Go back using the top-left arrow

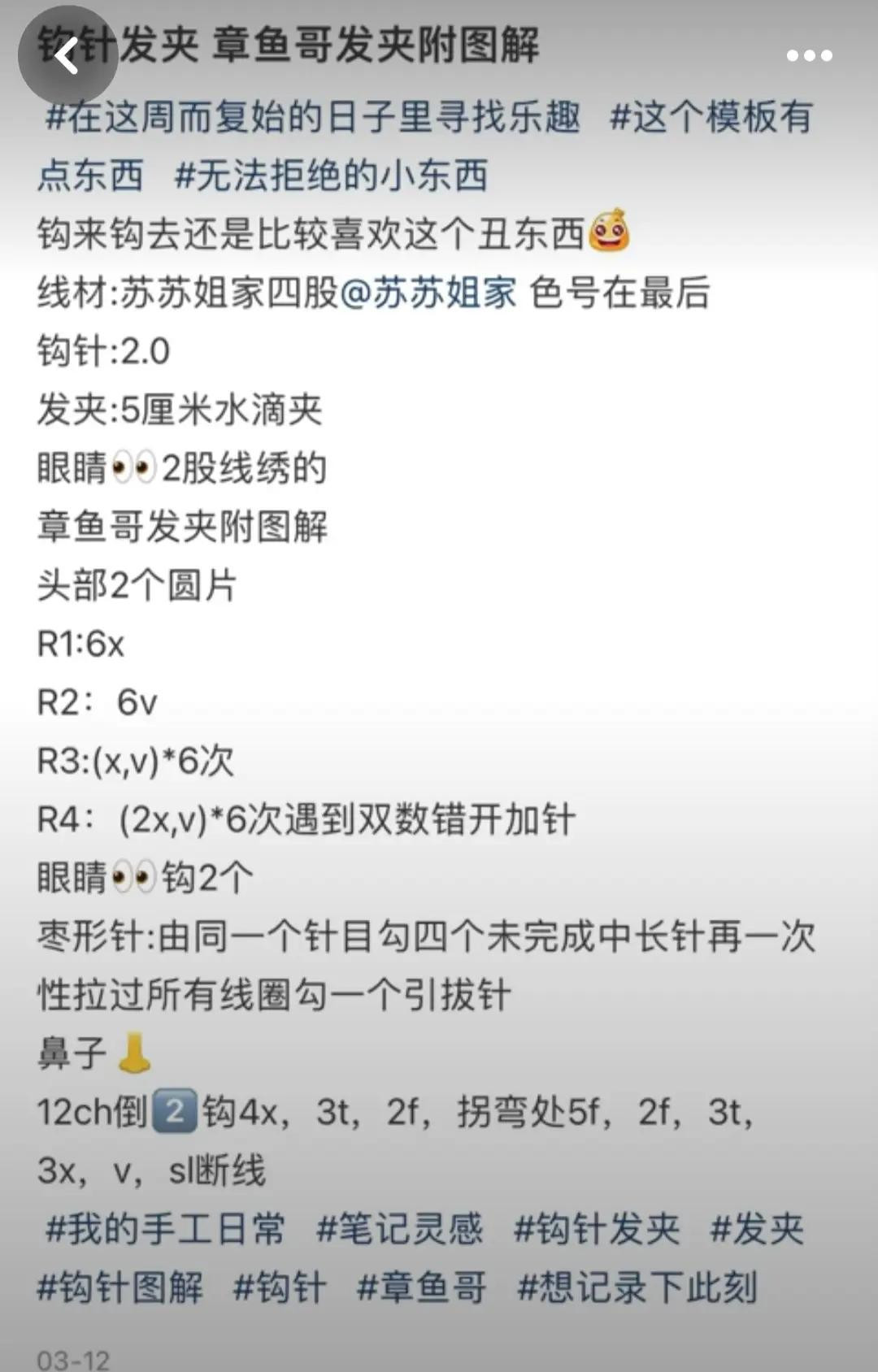(67, 56)
